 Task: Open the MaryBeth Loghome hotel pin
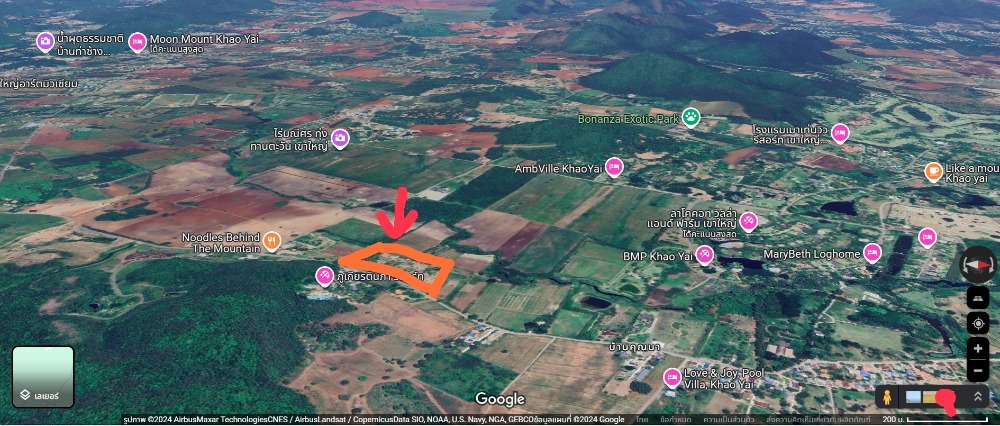872,253
